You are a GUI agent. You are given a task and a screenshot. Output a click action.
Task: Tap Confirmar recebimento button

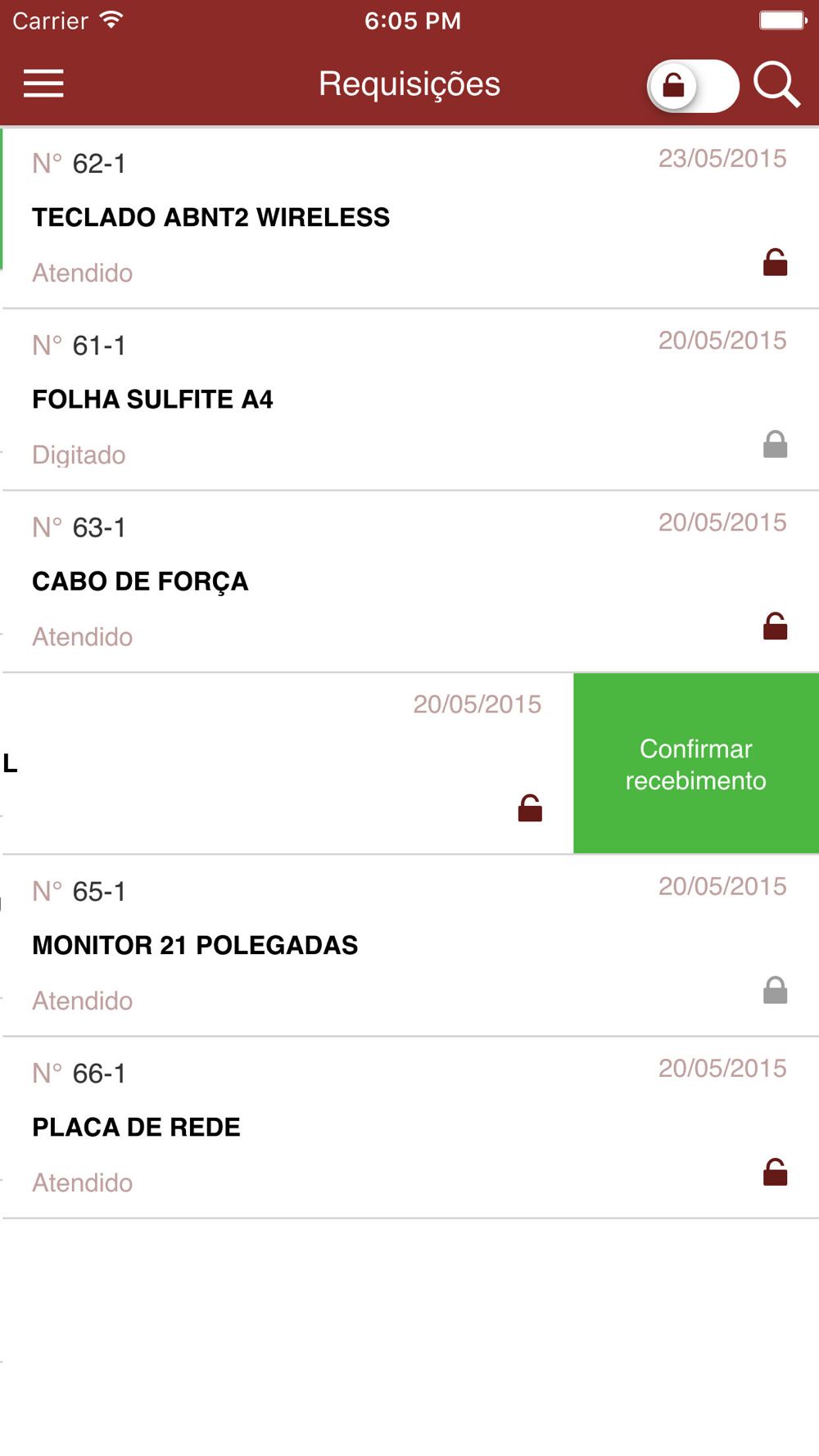[x=696, y=764]
